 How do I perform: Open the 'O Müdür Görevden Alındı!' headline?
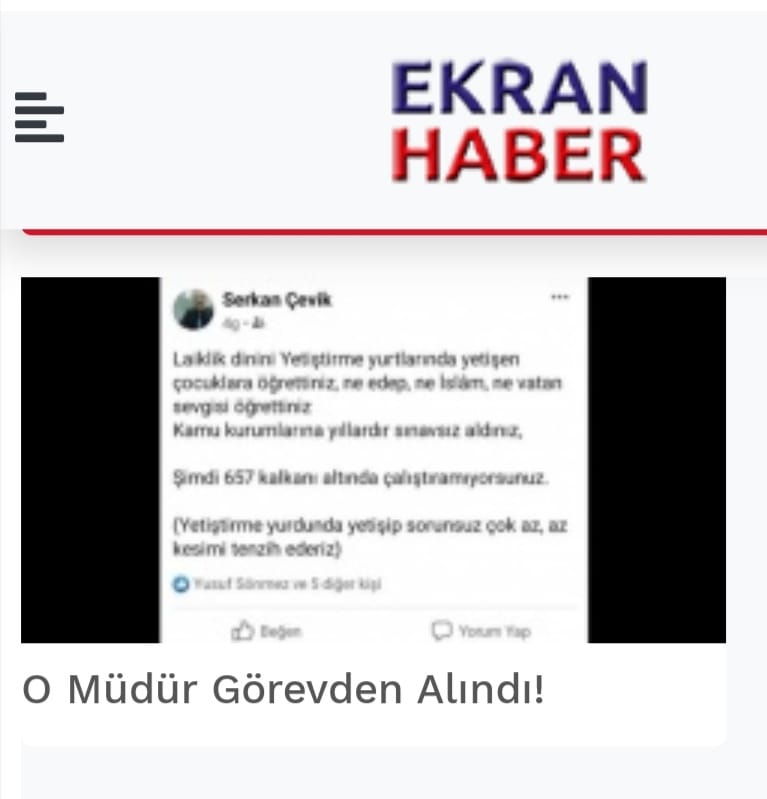point(283,691)
